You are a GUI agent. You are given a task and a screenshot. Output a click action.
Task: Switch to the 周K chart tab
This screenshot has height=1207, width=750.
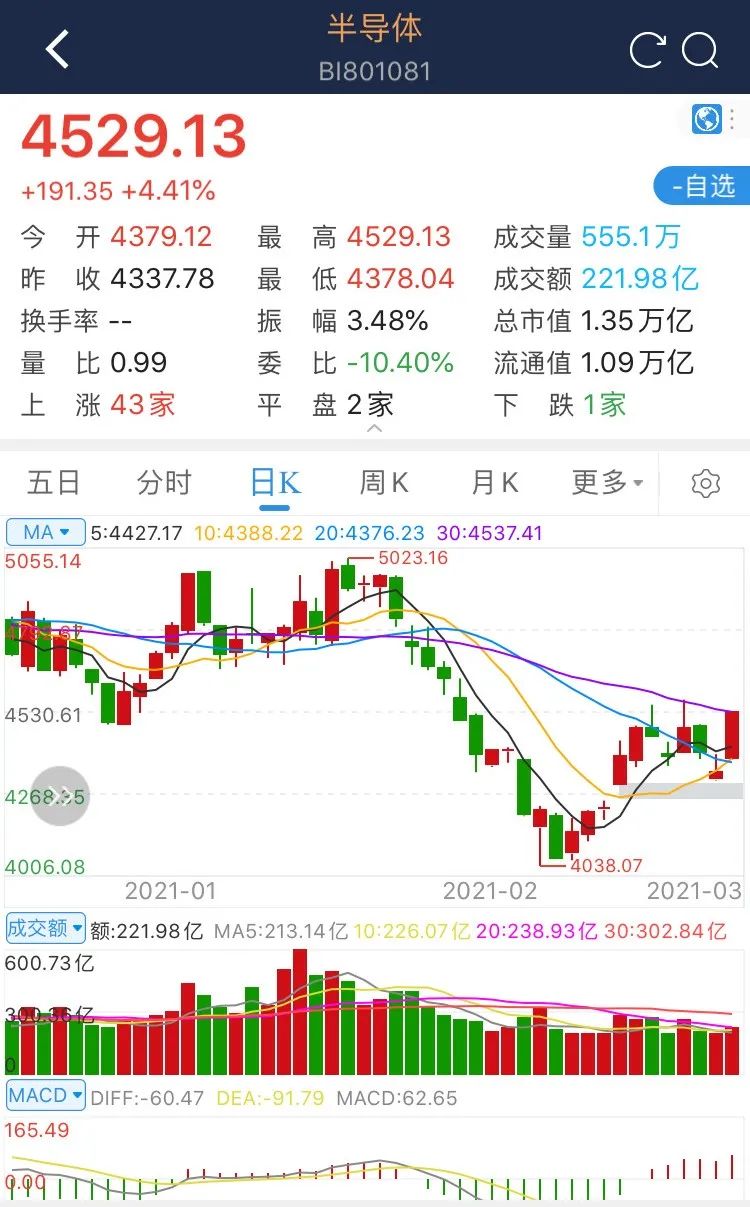pyautogui.click(x=385, y=483)
